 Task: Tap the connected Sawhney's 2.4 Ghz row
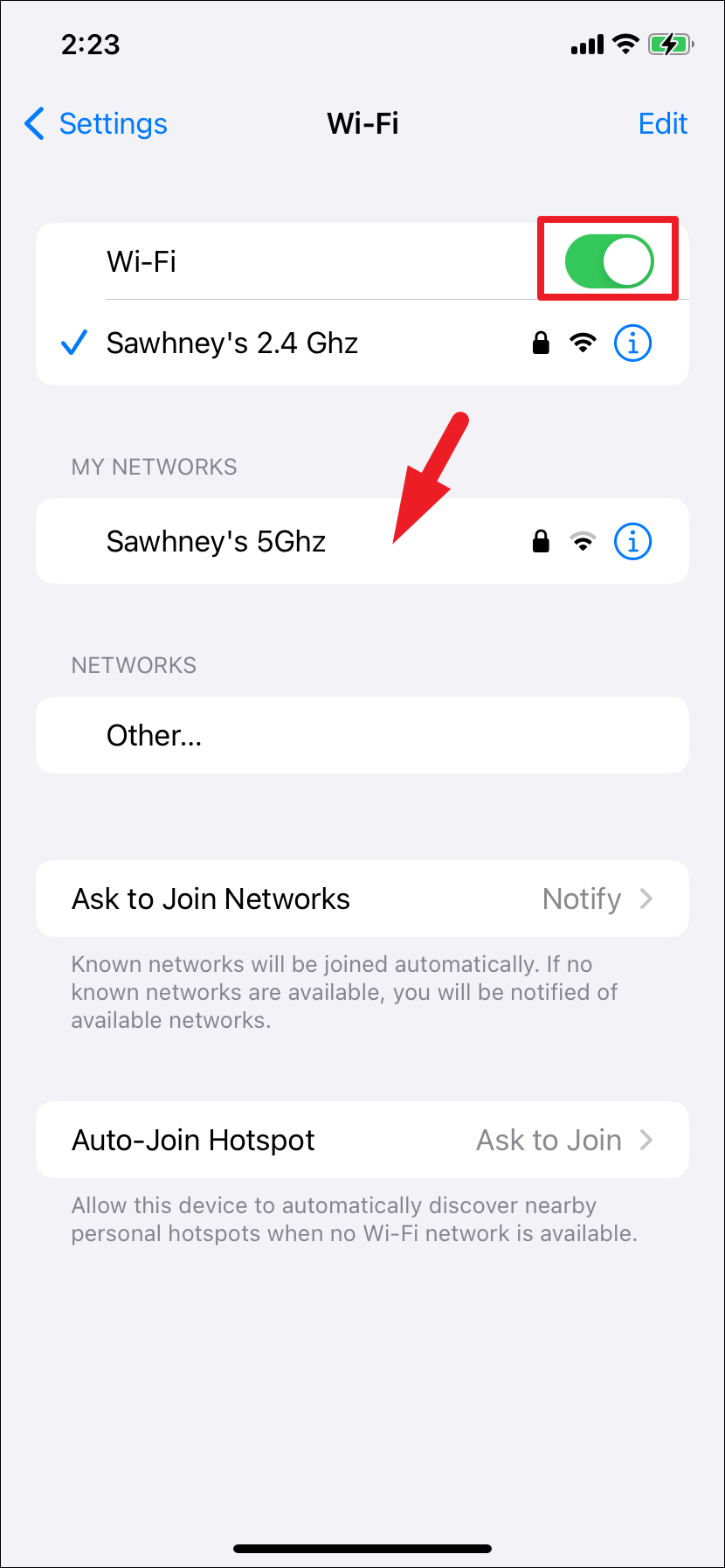[362, 343]
